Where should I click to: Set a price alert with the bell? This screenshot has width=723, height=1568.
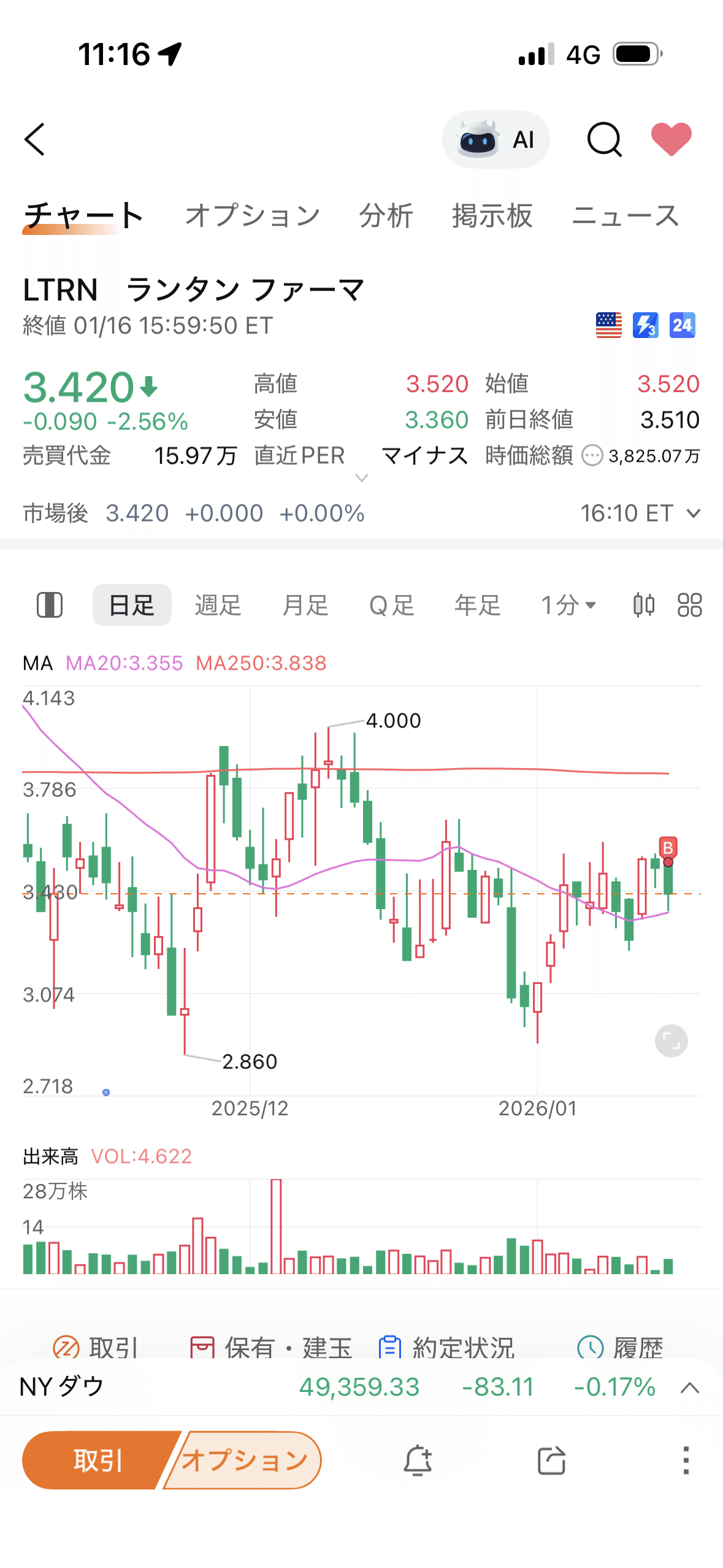pos(418,1460)
